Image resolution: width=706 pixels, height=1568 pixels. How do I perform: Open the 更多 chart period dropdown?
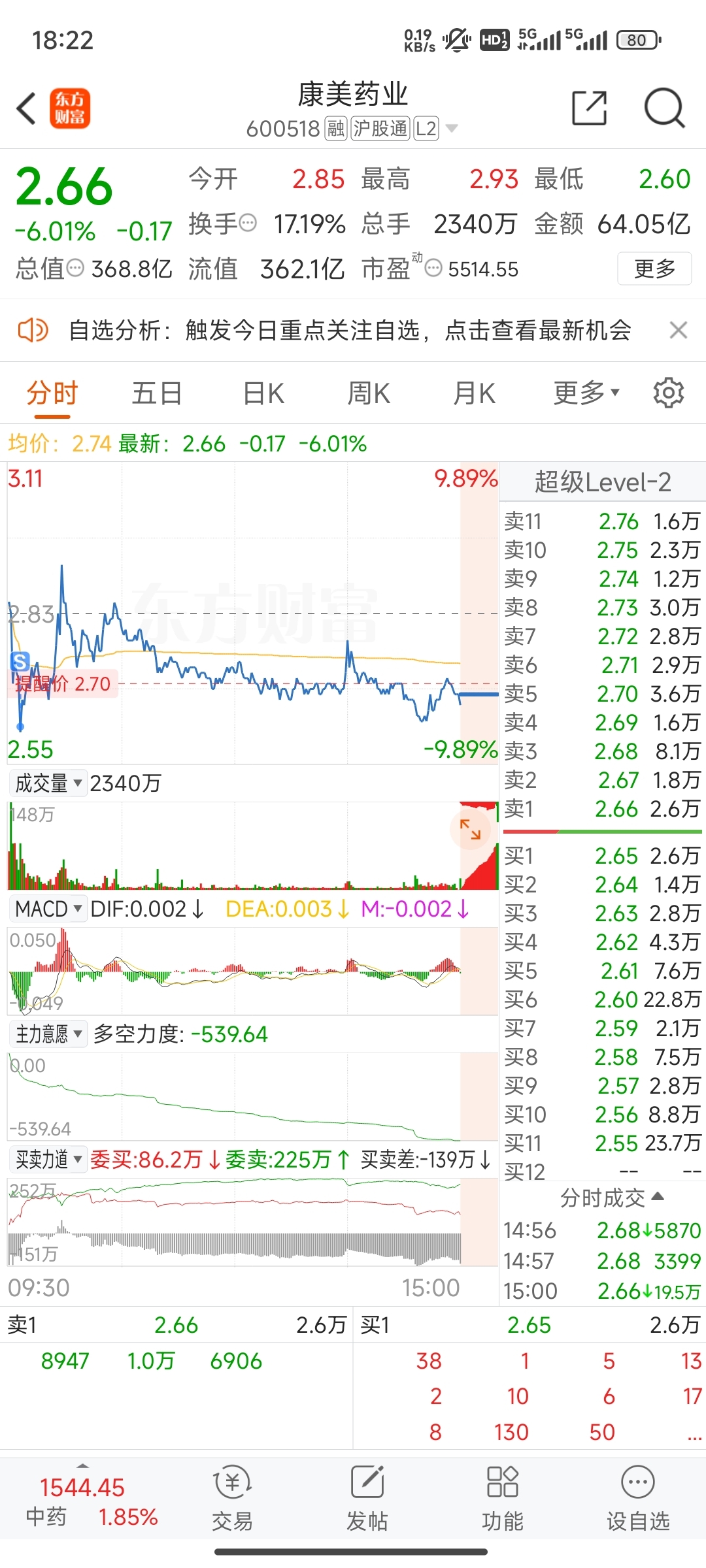tap(586, 393)
